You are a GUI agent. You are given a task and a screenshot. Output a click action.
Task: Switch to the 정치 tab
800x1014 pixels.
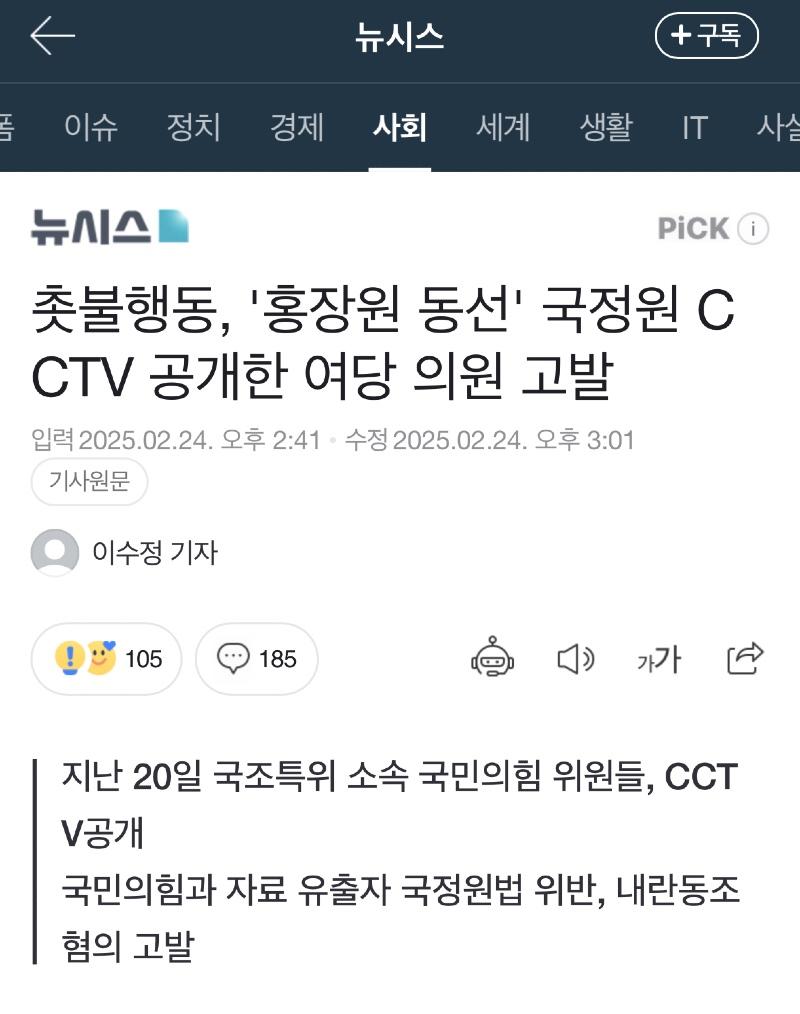click(193, 127)
